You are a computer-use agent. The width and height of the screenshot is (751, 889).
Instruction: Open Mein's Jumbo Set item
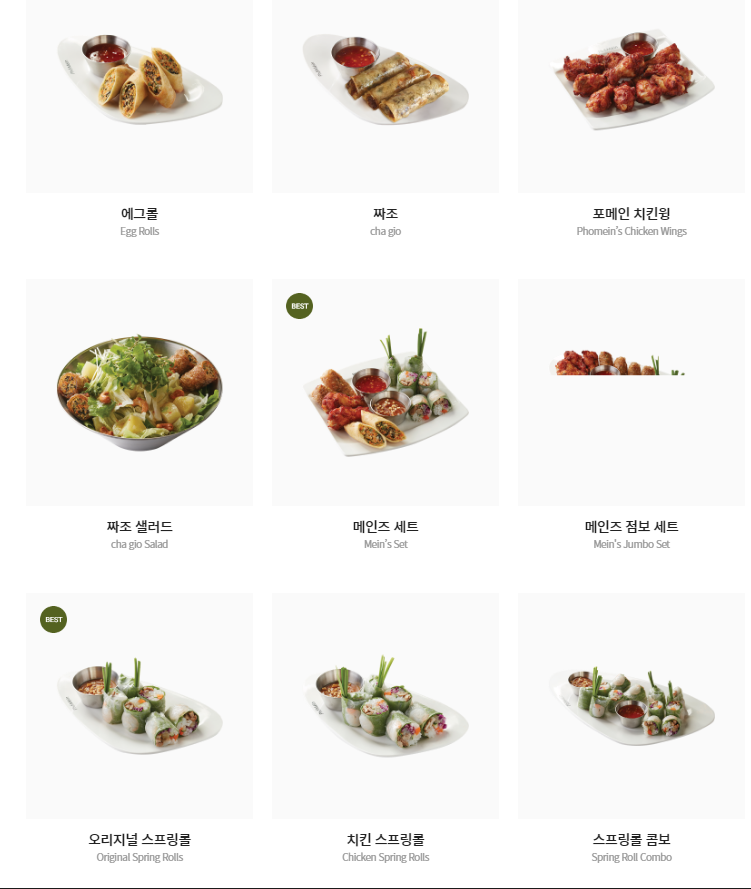coord(632,392)
